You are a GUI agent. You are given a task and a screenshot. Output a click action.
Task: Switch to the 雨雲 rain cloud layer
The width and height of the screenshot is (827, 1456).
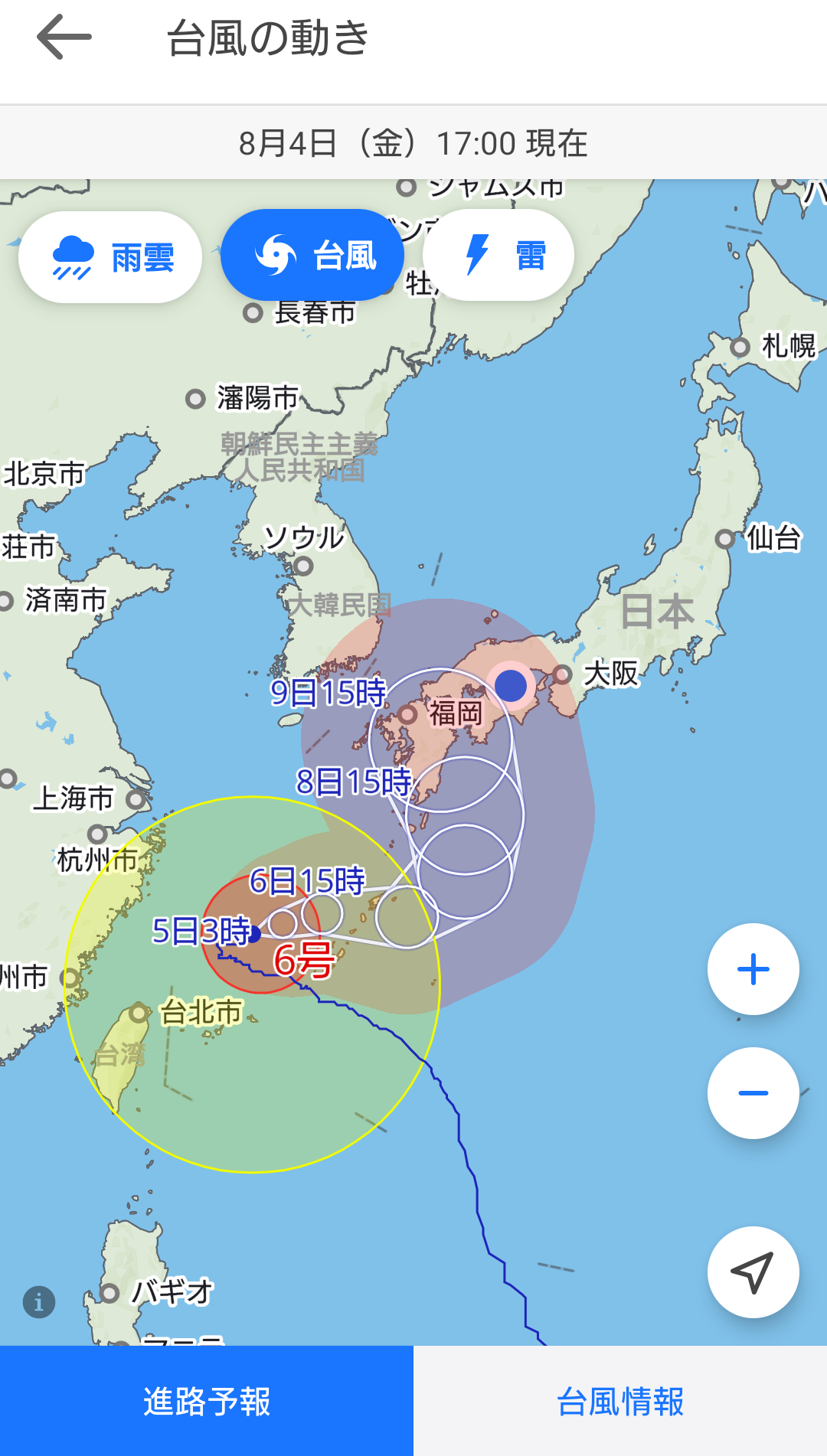click(x=110, y=256)
